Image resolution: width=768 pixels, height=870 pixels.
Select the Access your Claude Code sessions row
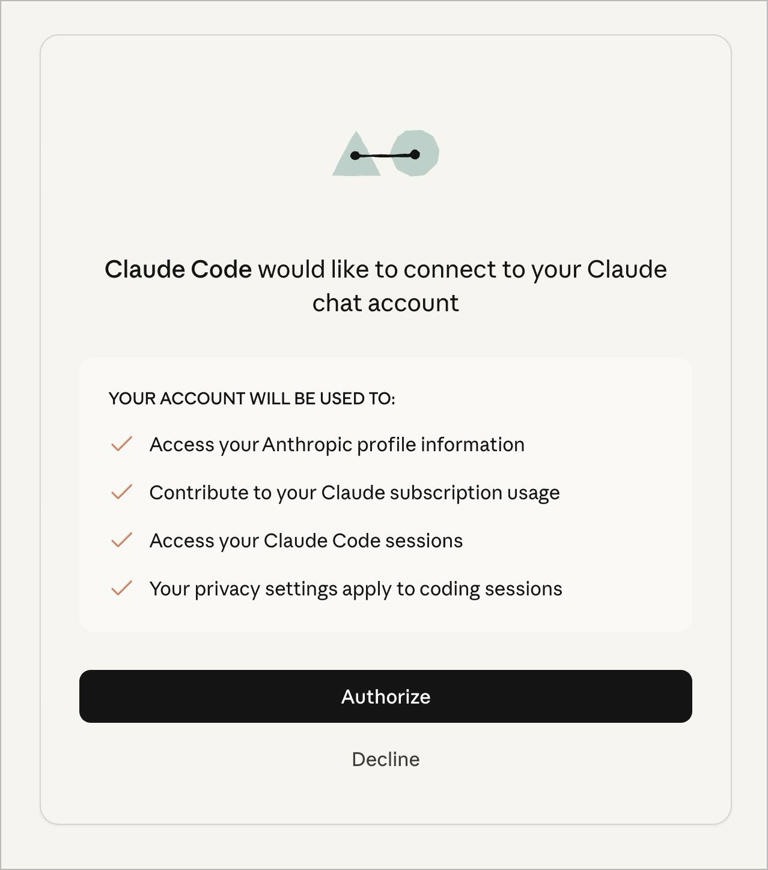click(x=306, y=540)
